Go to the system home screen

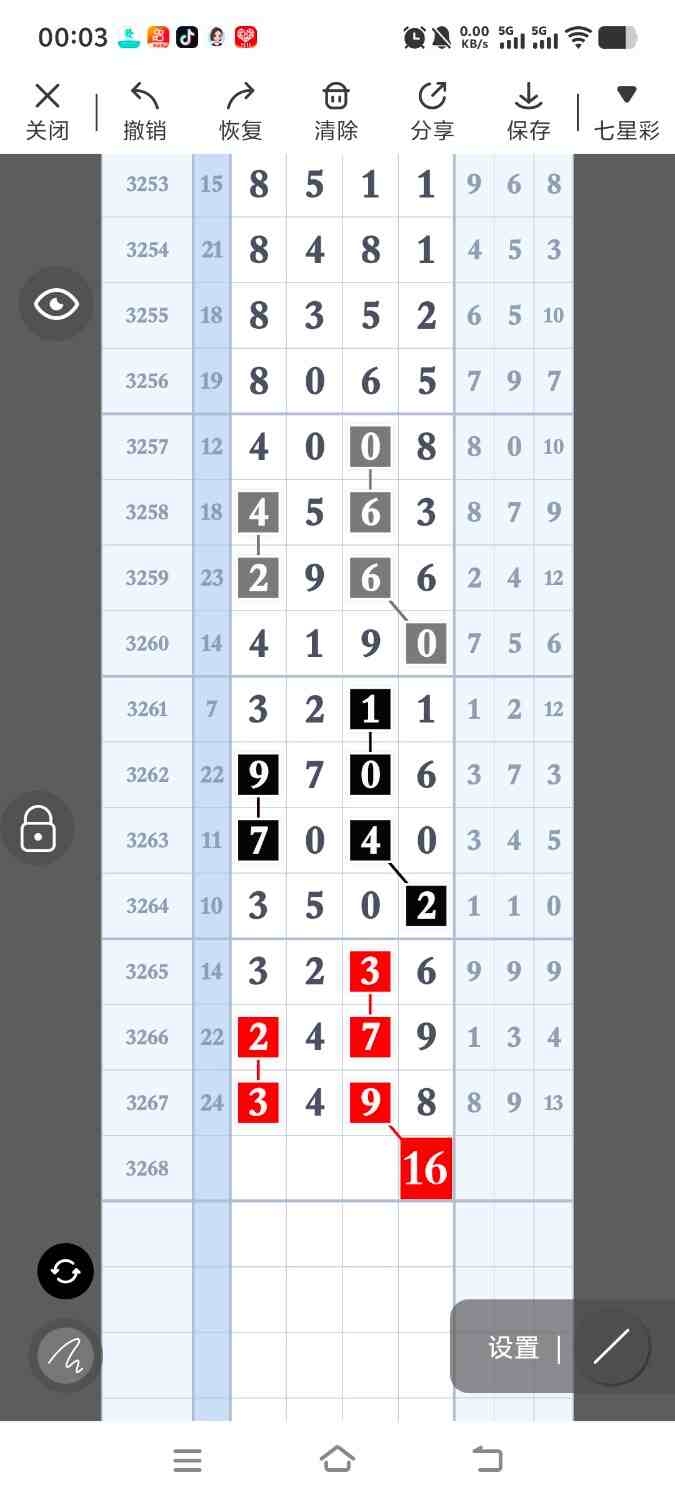(337, 1460)
